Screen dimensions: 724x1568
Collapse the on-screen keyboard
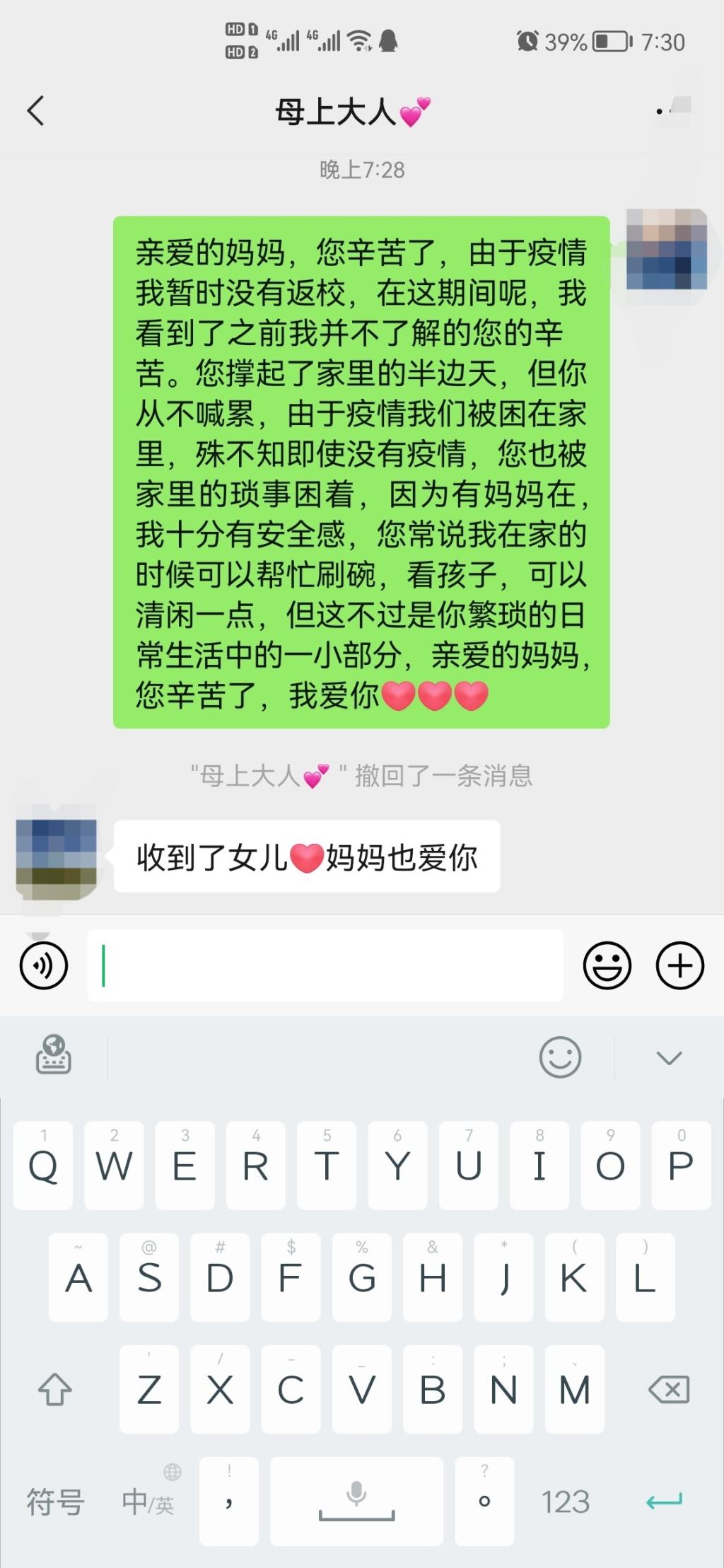pyautogui.click(x=669, y=1057)
